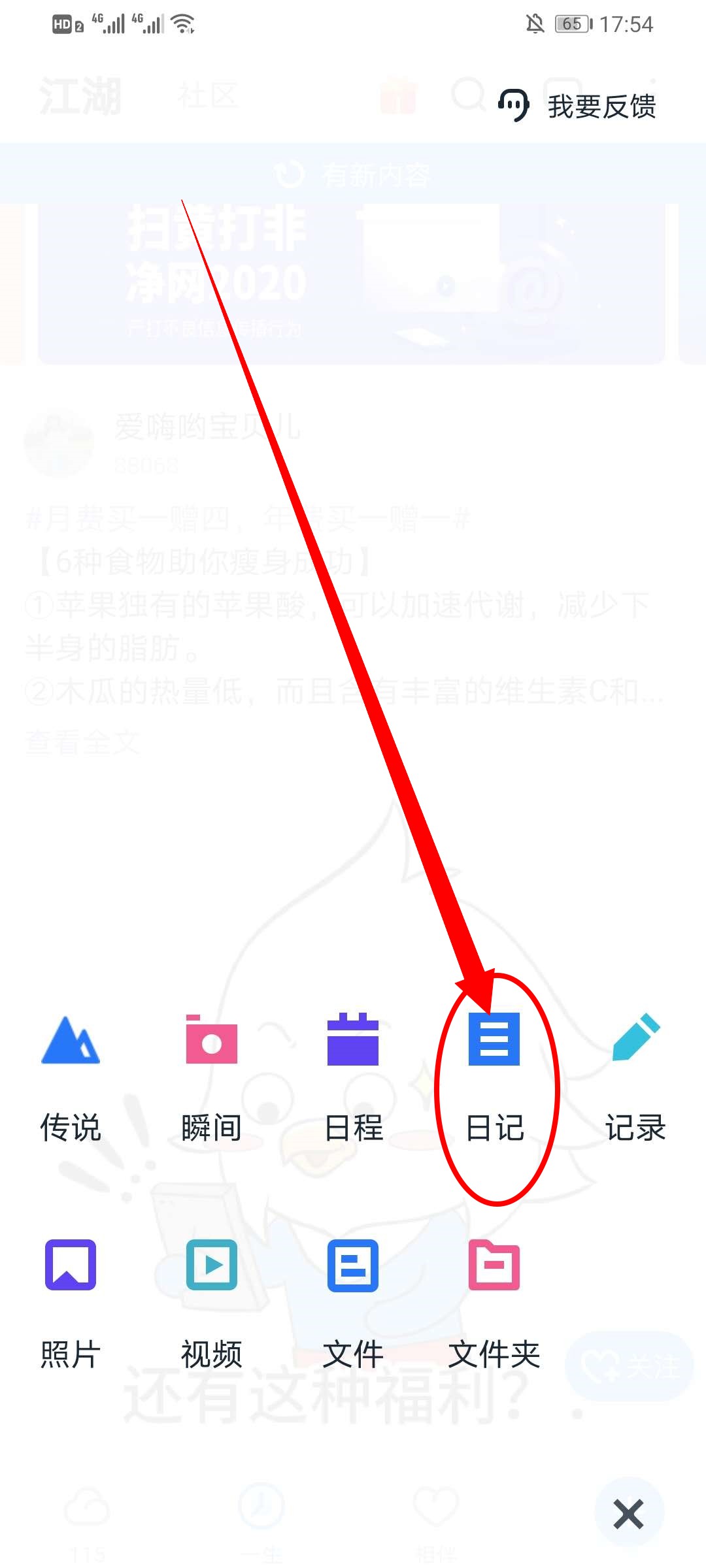This screenshot has height=1568, width=706.
Task: Choose the 记录 pencil option
Action: click(635, 1071)
